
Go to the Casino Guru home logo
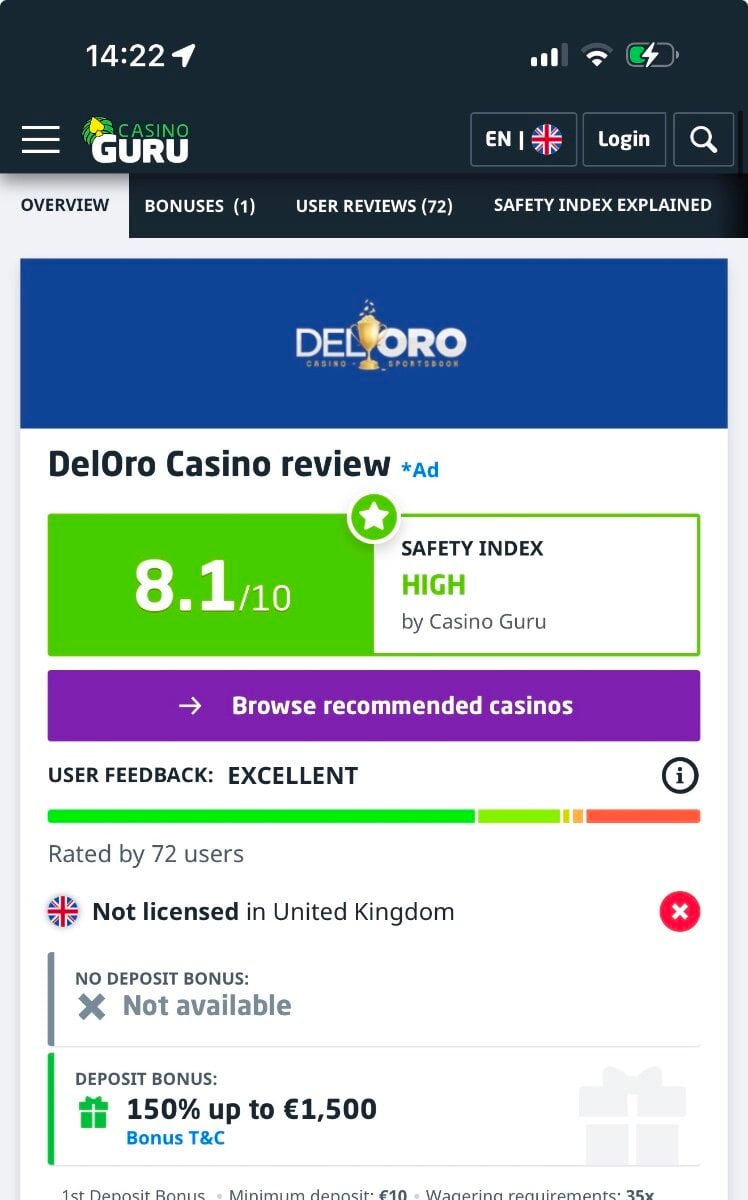click(136, 140)
